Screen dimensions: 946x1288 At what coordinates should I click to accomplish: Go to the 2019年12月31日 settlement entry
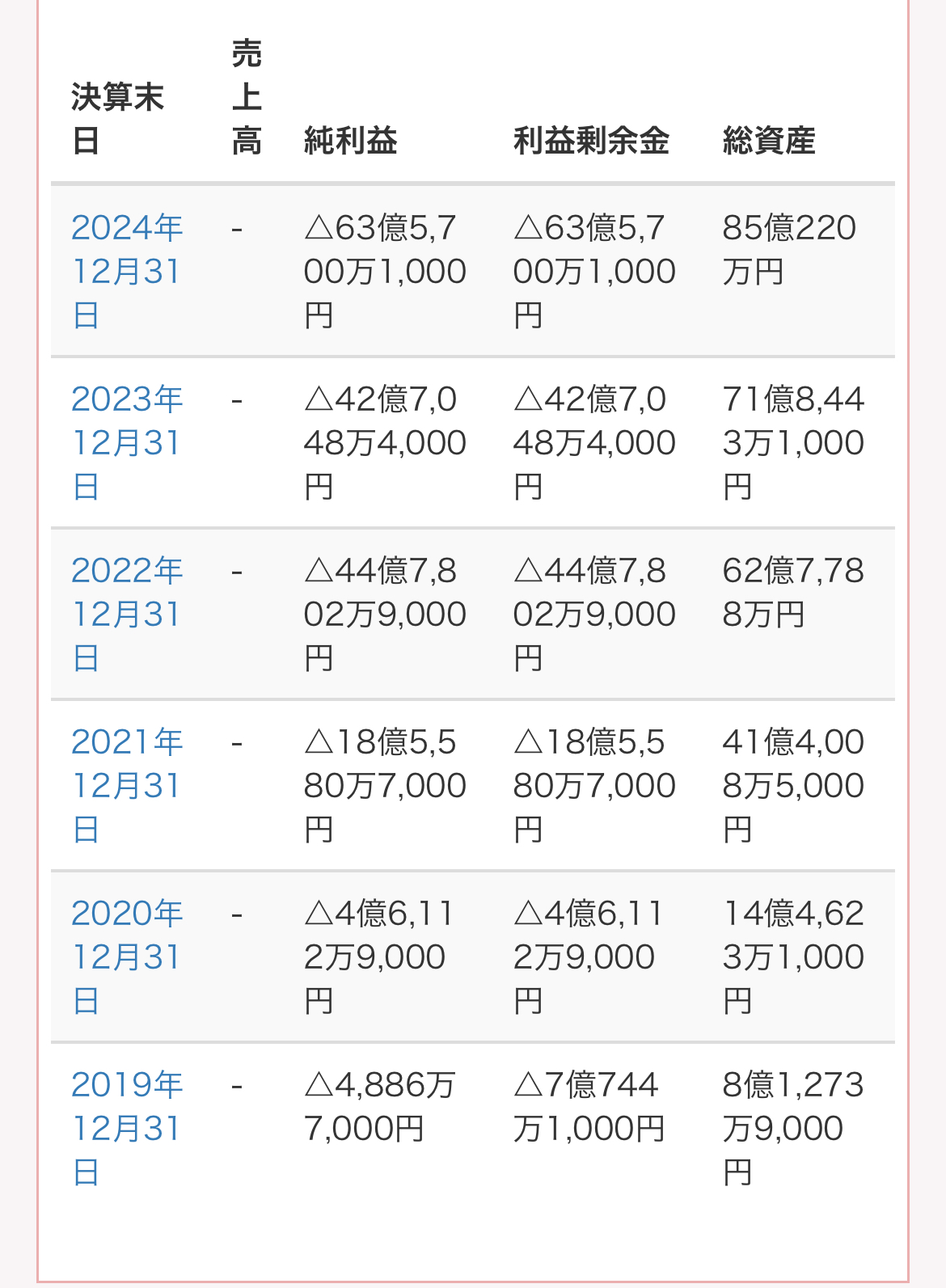[x=126, y=1128]
